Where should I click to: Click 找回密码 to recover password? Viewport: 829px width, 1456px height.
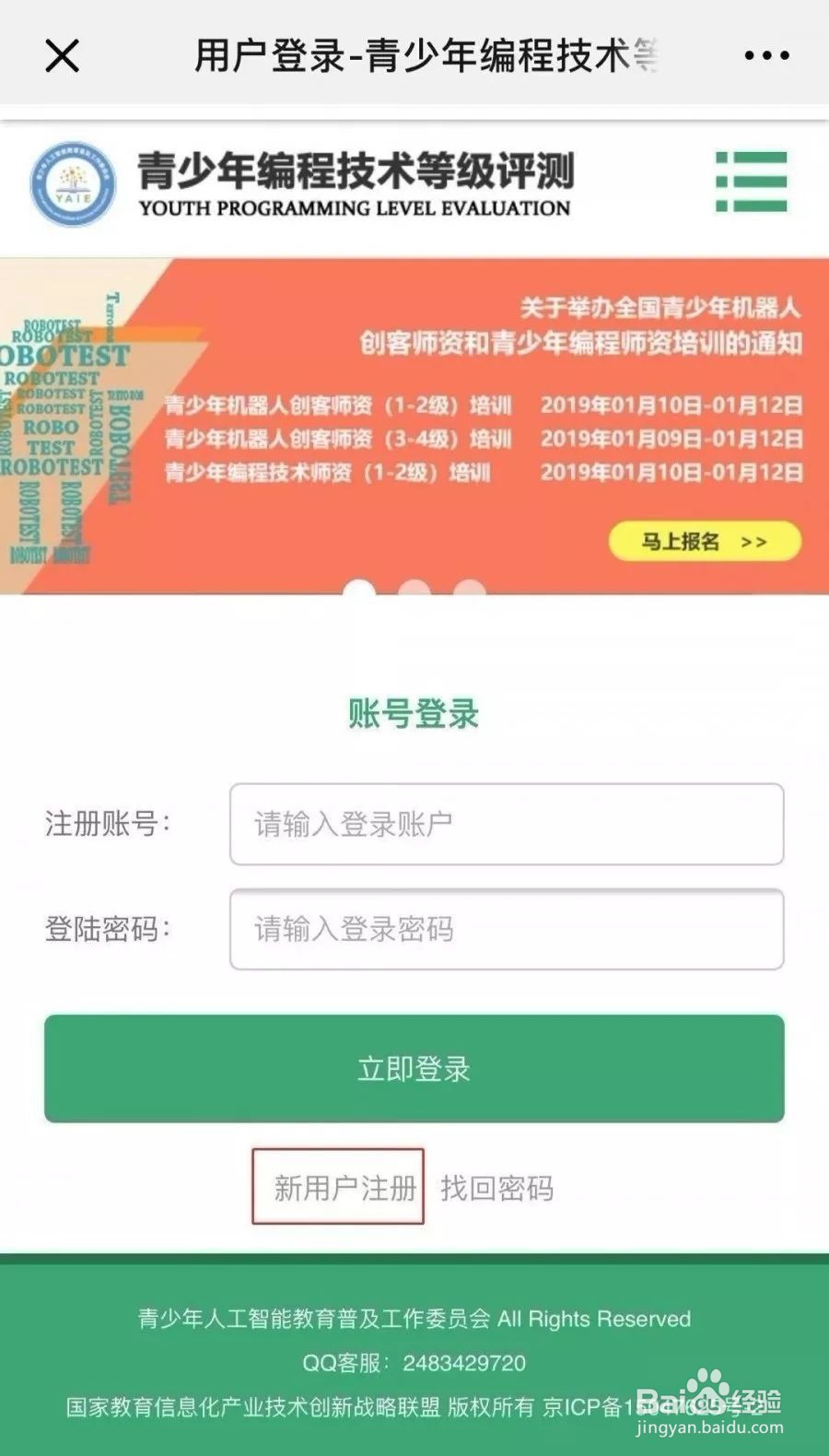[x=498, y=1189]
